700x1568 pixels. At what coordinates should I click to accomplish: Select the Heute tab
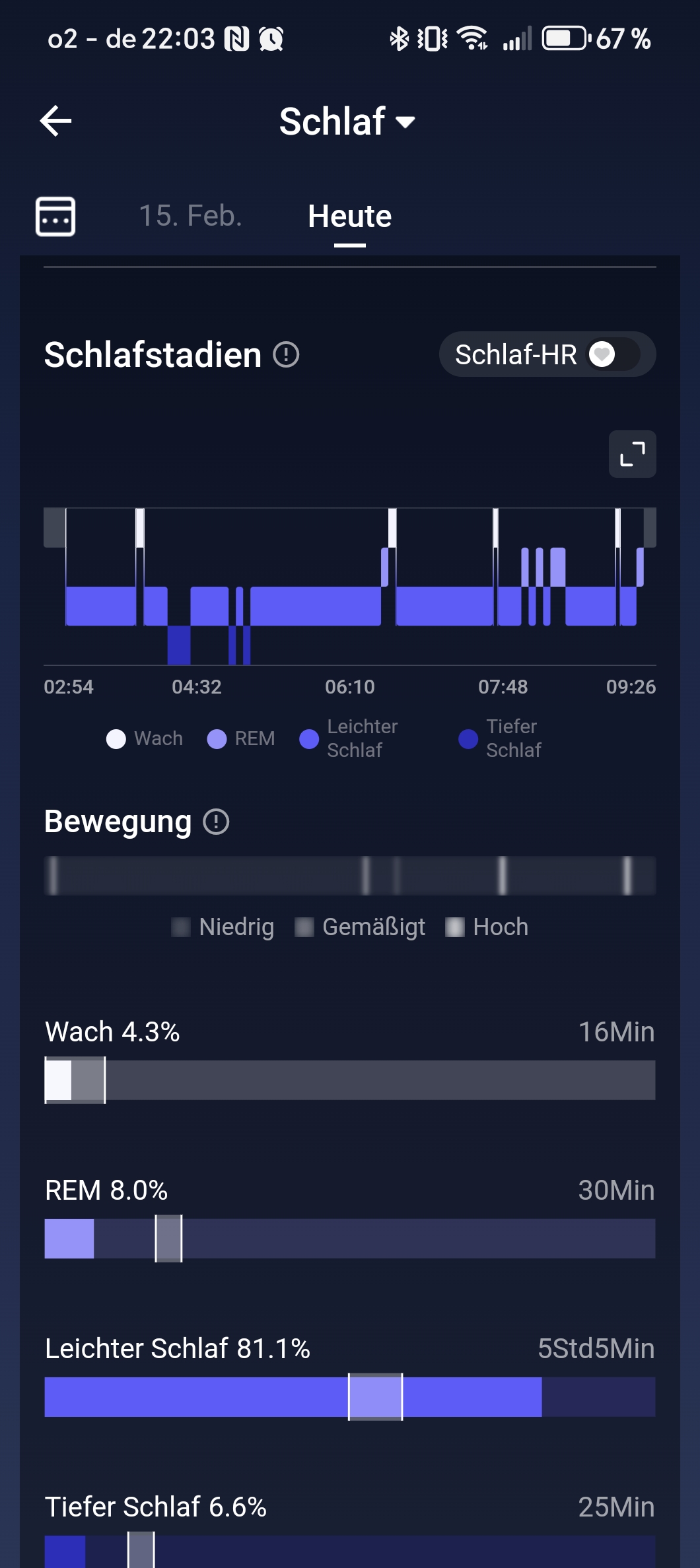pos(349,216)
